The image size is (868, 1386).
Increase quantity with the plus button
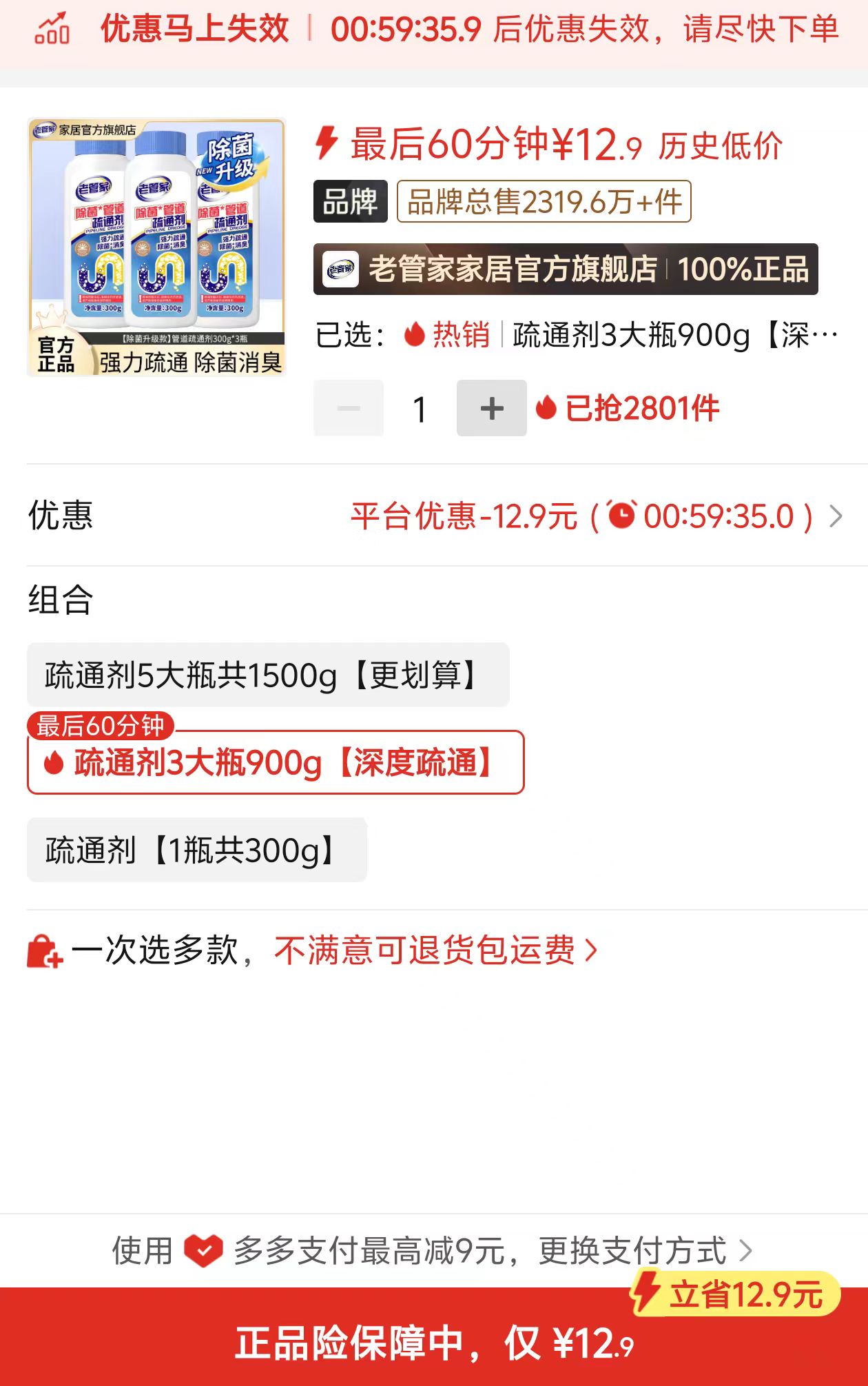tap(491, 408)
